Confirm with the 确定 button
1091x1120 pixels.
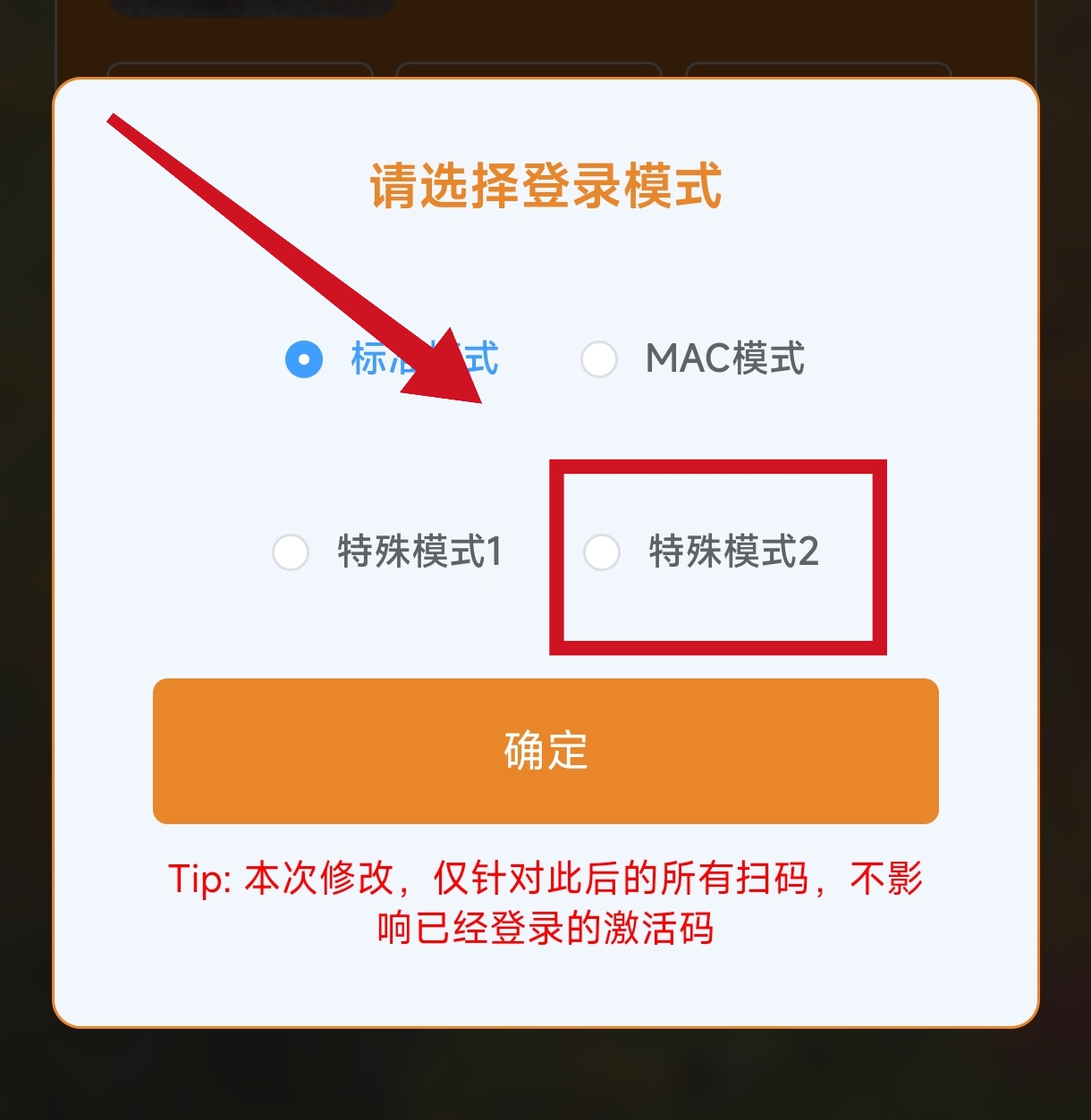(545, 751)
